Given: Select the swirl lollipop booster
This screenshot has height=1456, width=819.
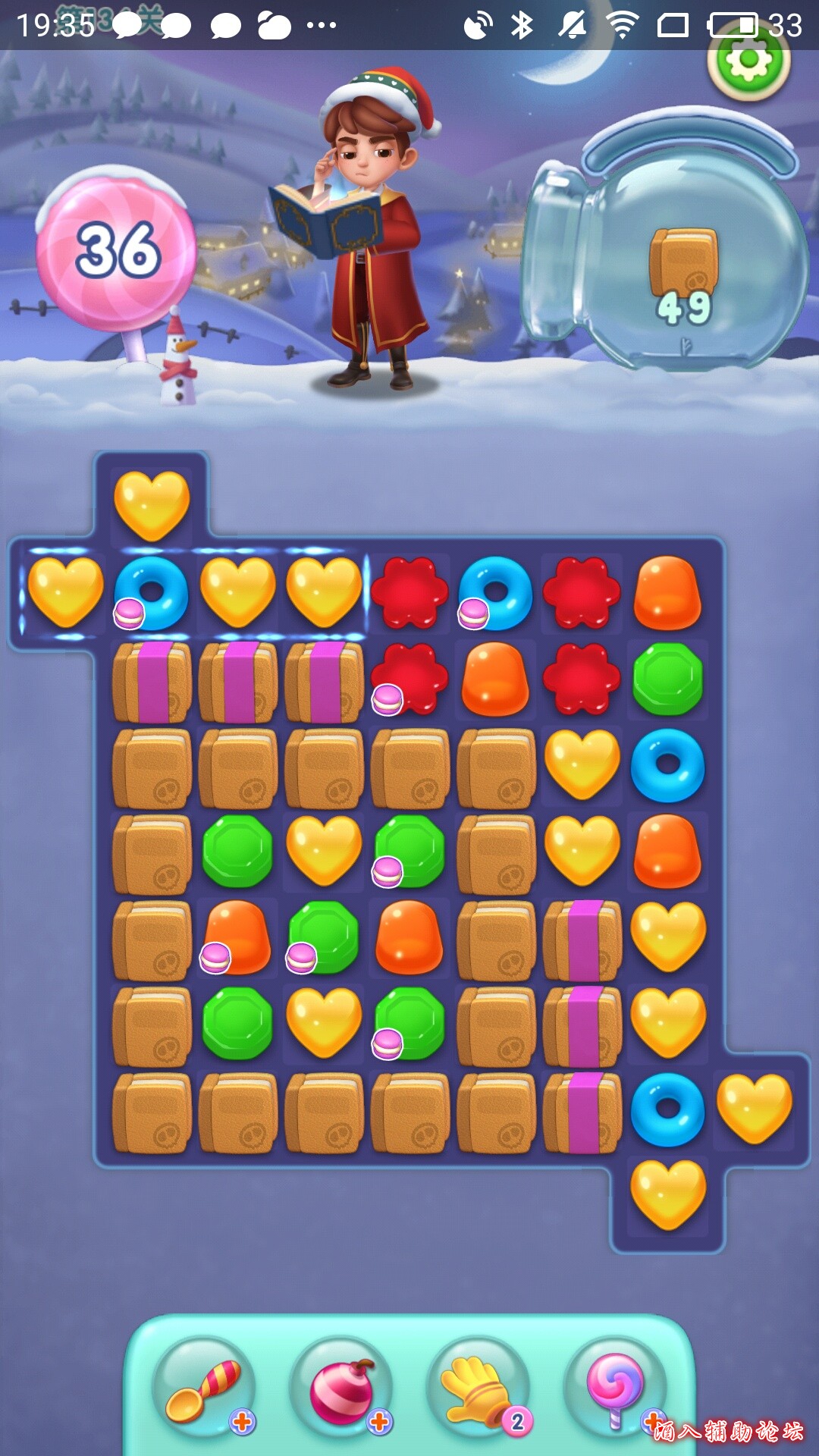Looking at the screenshot, I should pos(615,1386).
